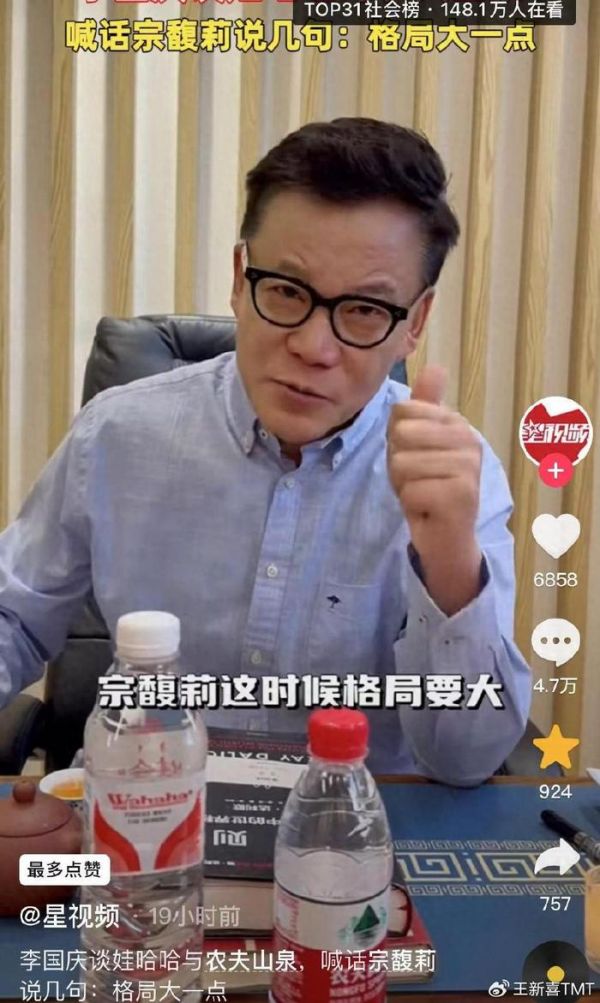Viewport: 600px width, 1003px height.
Task: Follow the creator with the red plus button
Action: [555, 470]
